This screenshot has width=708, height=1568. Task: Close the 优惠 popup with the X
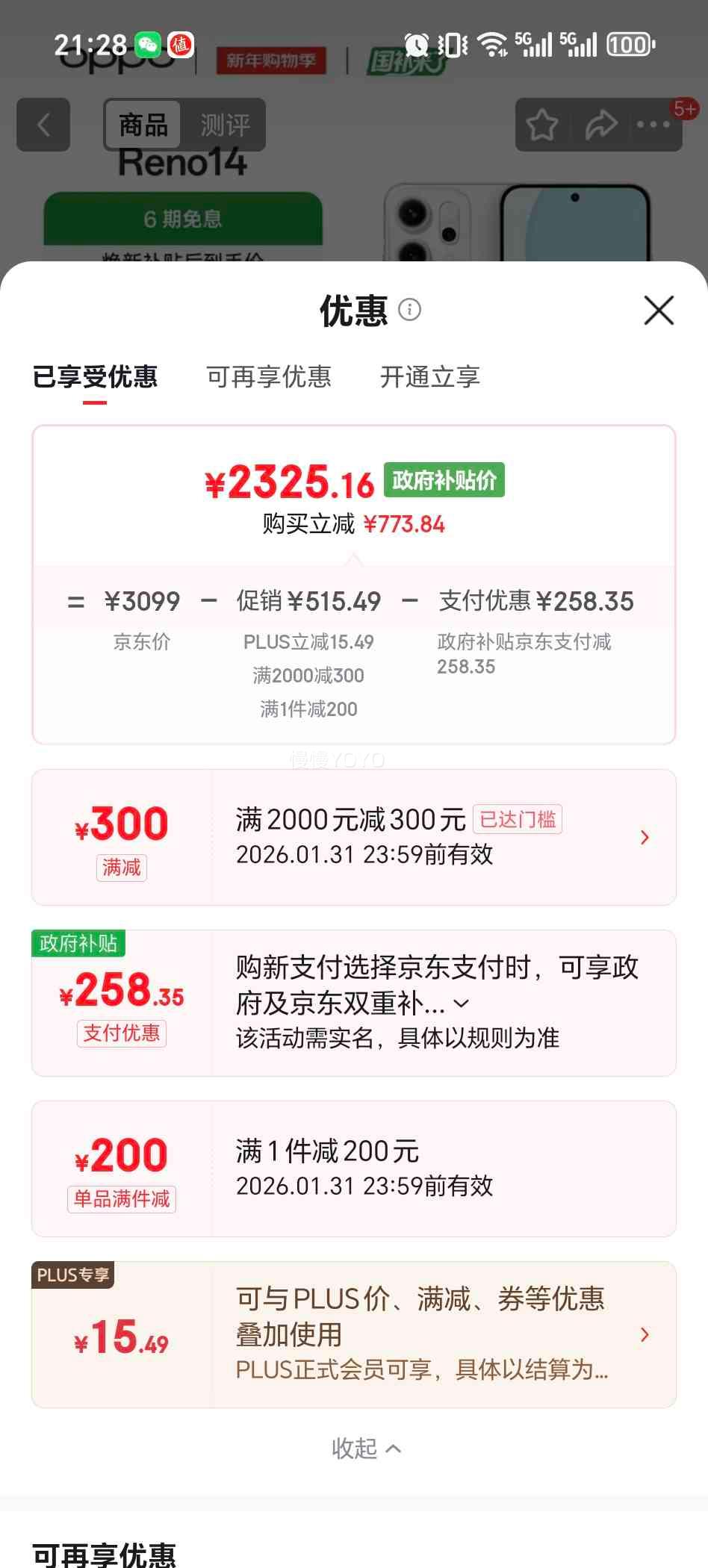coord(658,311)
